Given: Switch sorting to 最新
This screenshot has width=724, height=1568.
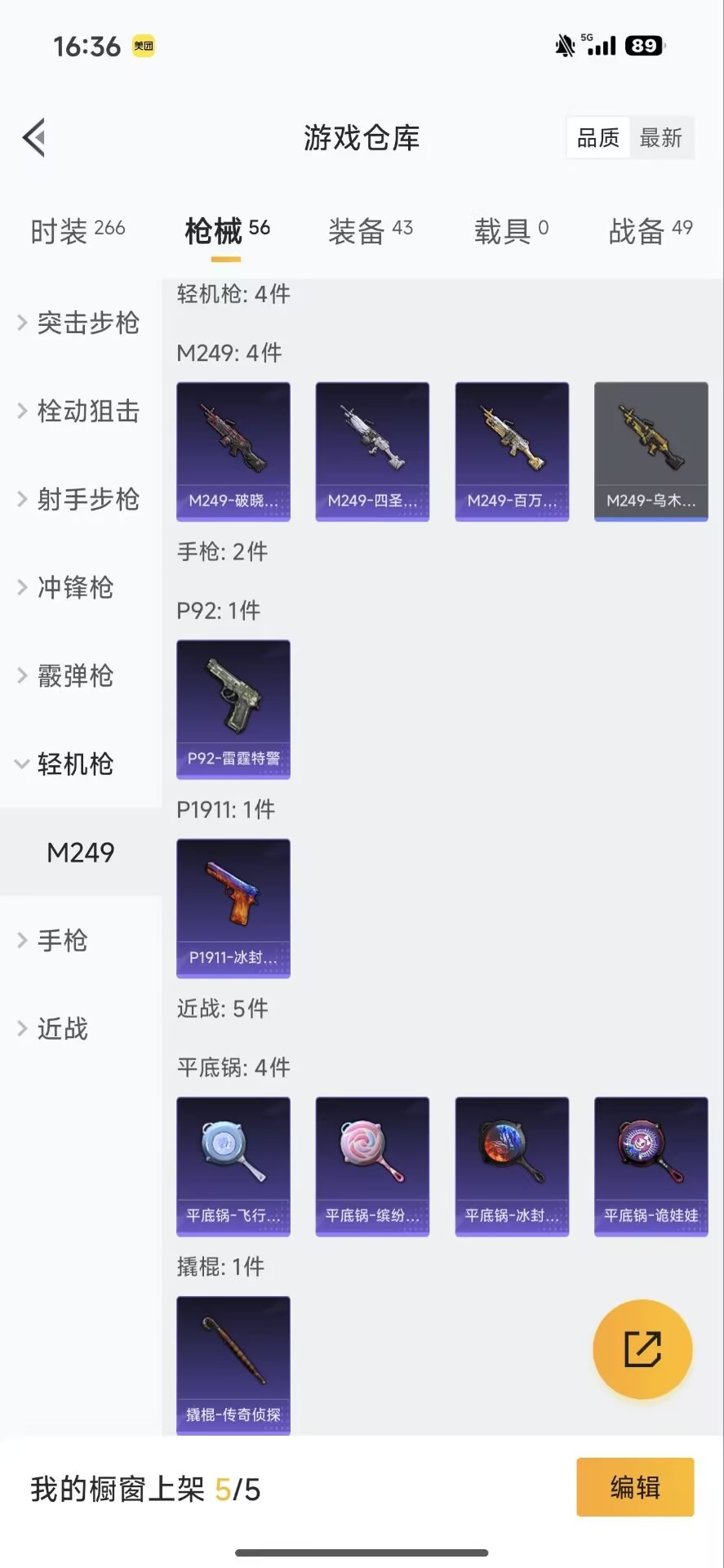Looking at the screenshot, I should click(662, 138).
